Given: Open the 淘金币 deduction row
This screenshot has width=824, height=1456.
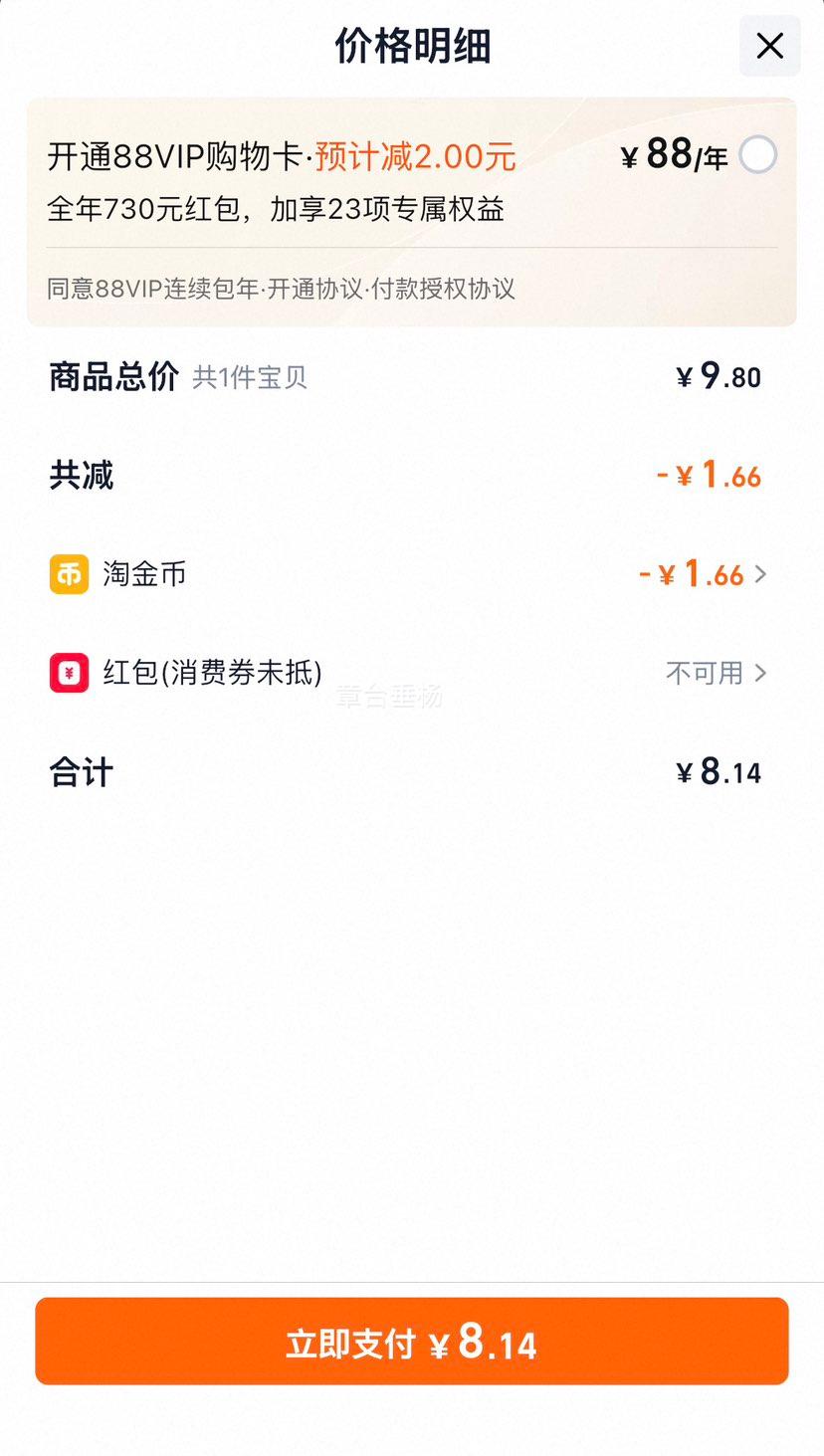Looking at the screenshot, I should point(412,574).
